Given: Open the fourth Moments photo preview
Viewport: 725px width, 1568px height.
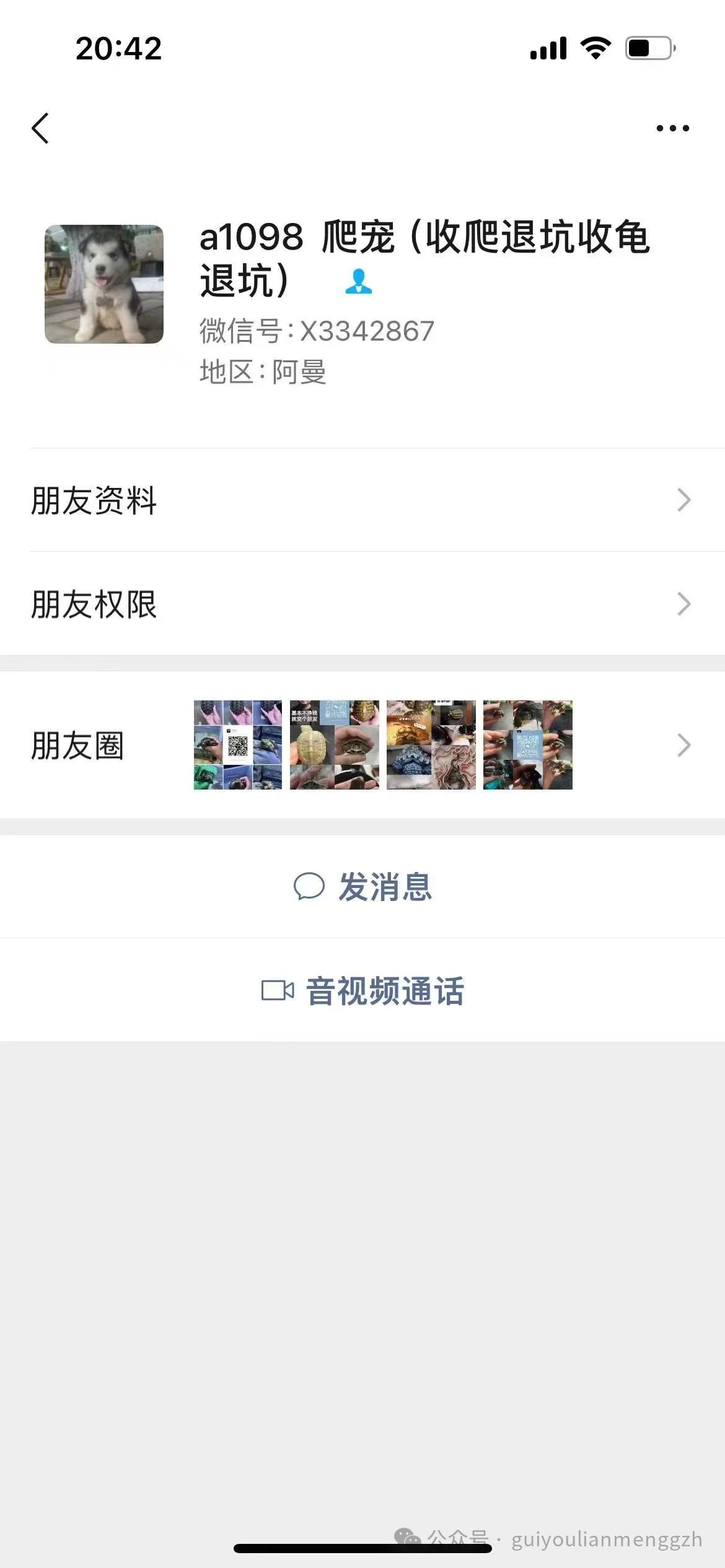Looking at the screenshot, I should coord(527,746).
